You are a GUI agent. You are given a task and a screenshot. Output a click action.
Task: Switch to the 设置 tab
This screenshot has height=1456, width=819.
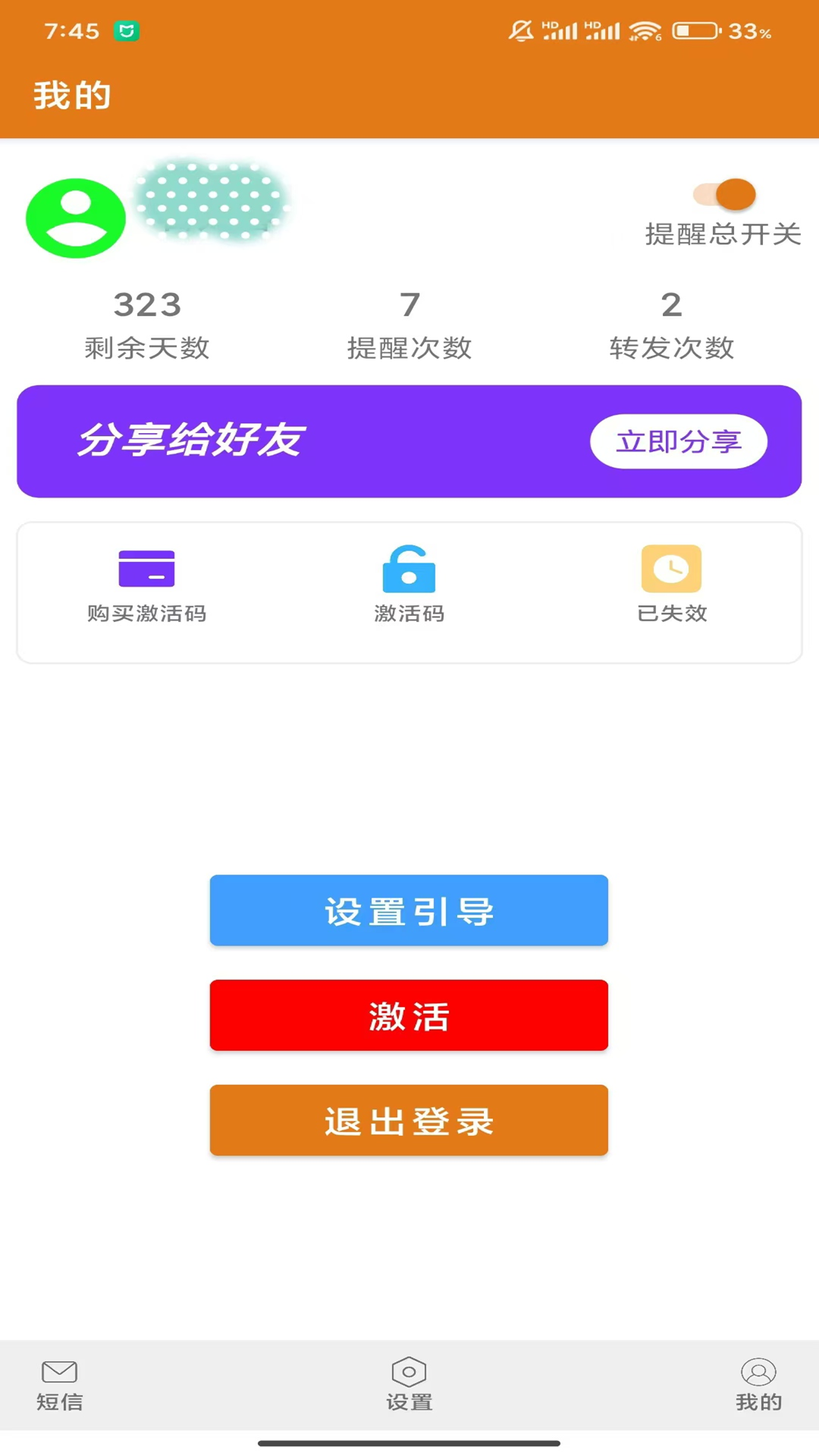click(409, 1385)
